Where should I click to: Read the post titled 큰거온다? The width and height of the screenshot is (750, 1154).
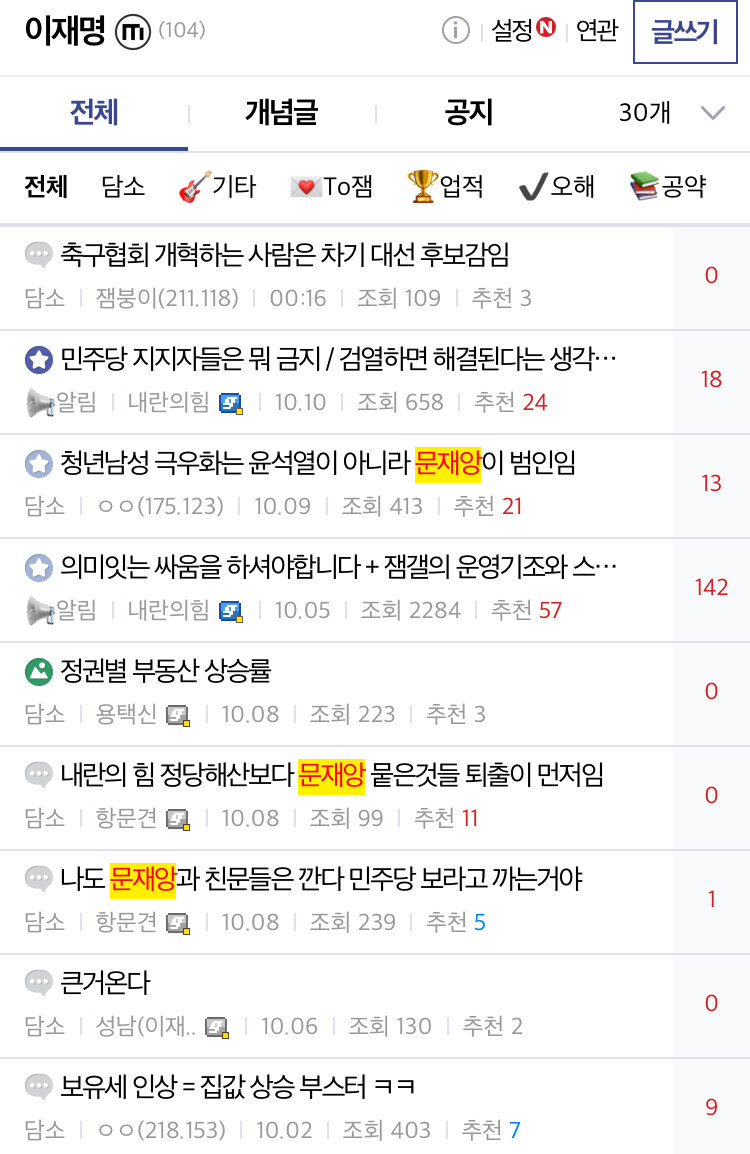[105, 982]
